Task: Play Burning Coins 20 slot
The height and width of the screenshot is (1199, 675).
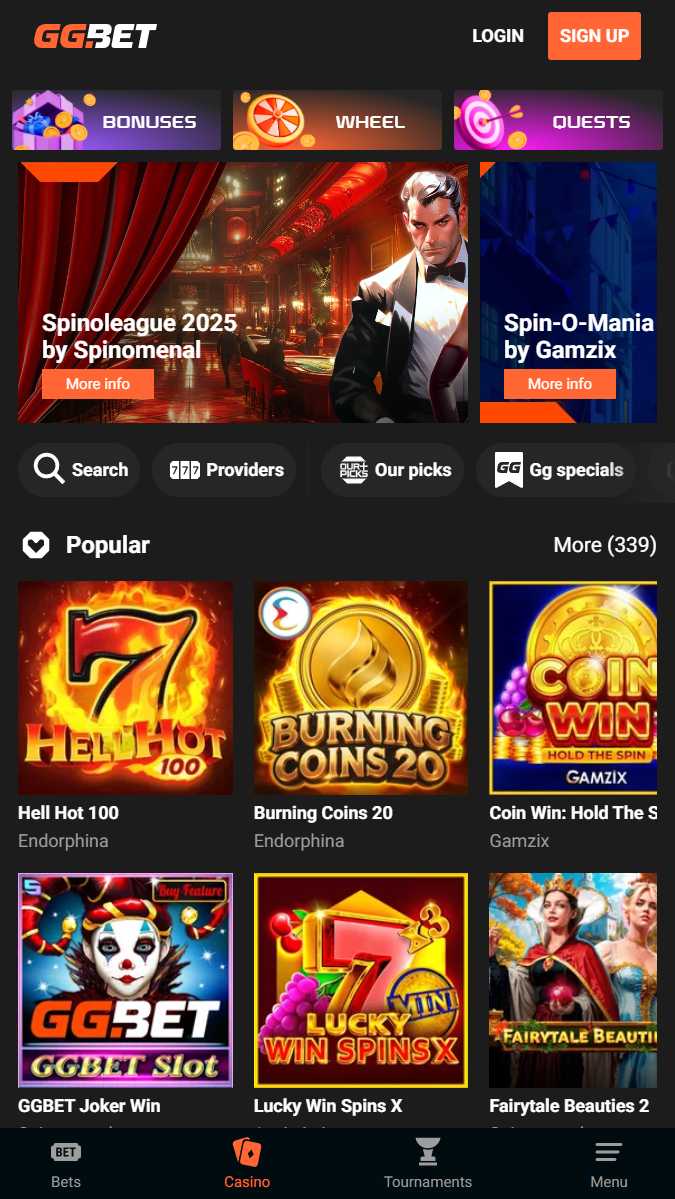Action: pyautogui.click(x=361, y=688)
